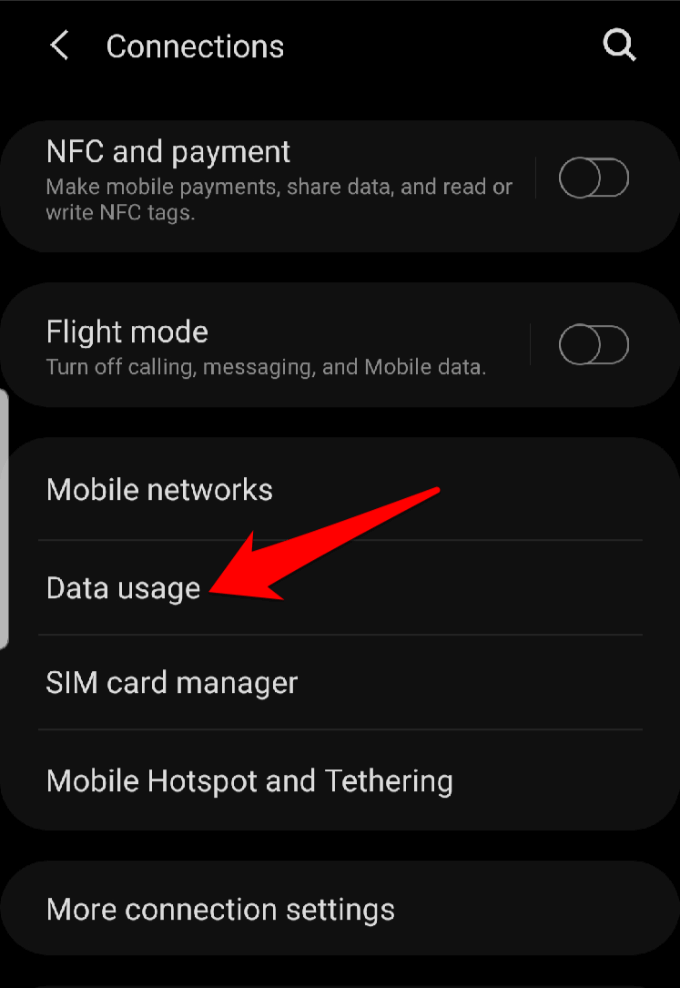Go back from Connections
The image size is (680, 988).
point(60,46)
